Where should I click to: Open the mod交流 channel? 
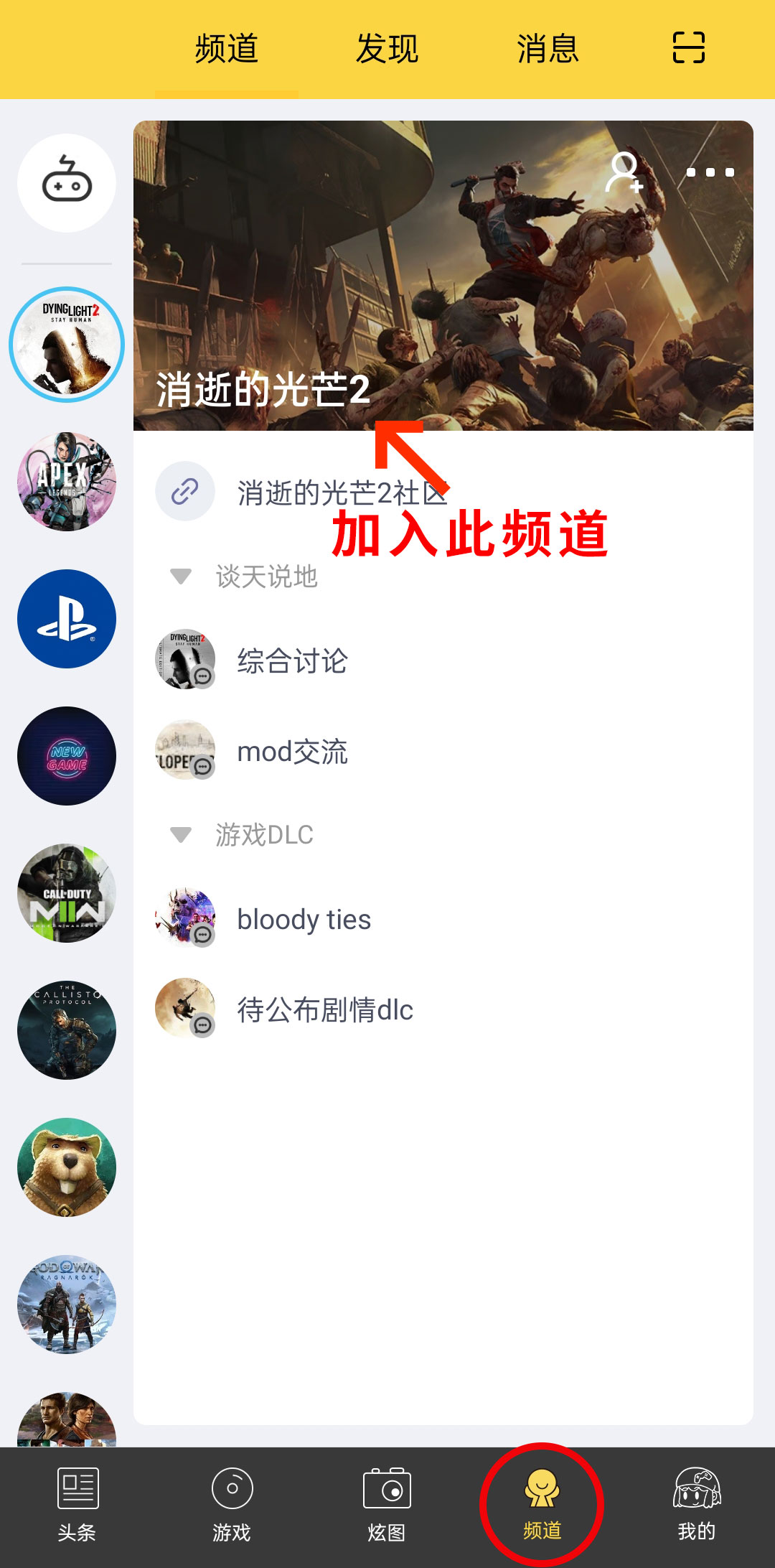[x=292, y=752]
